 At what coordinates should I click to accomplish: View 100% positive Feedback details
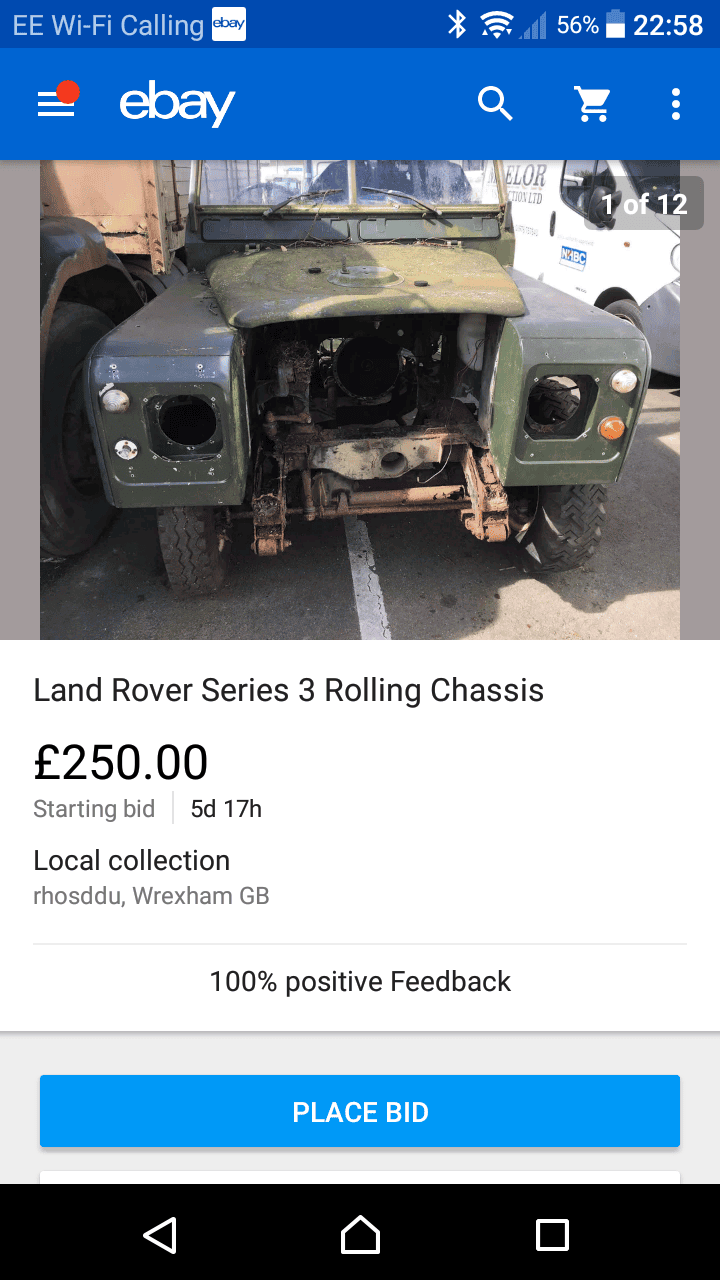(360, 982)
